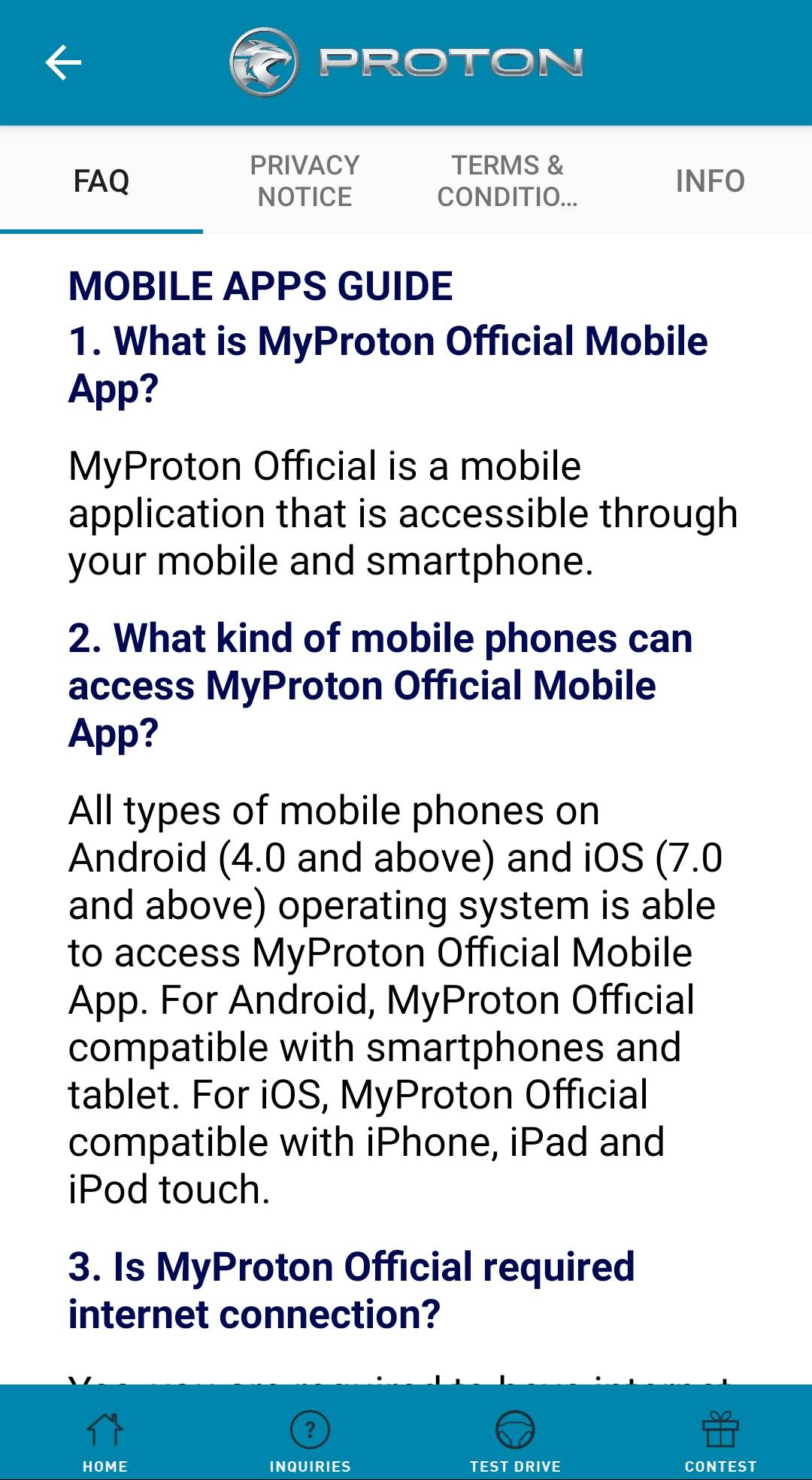Go back using the arrow icon

[63, 62]
